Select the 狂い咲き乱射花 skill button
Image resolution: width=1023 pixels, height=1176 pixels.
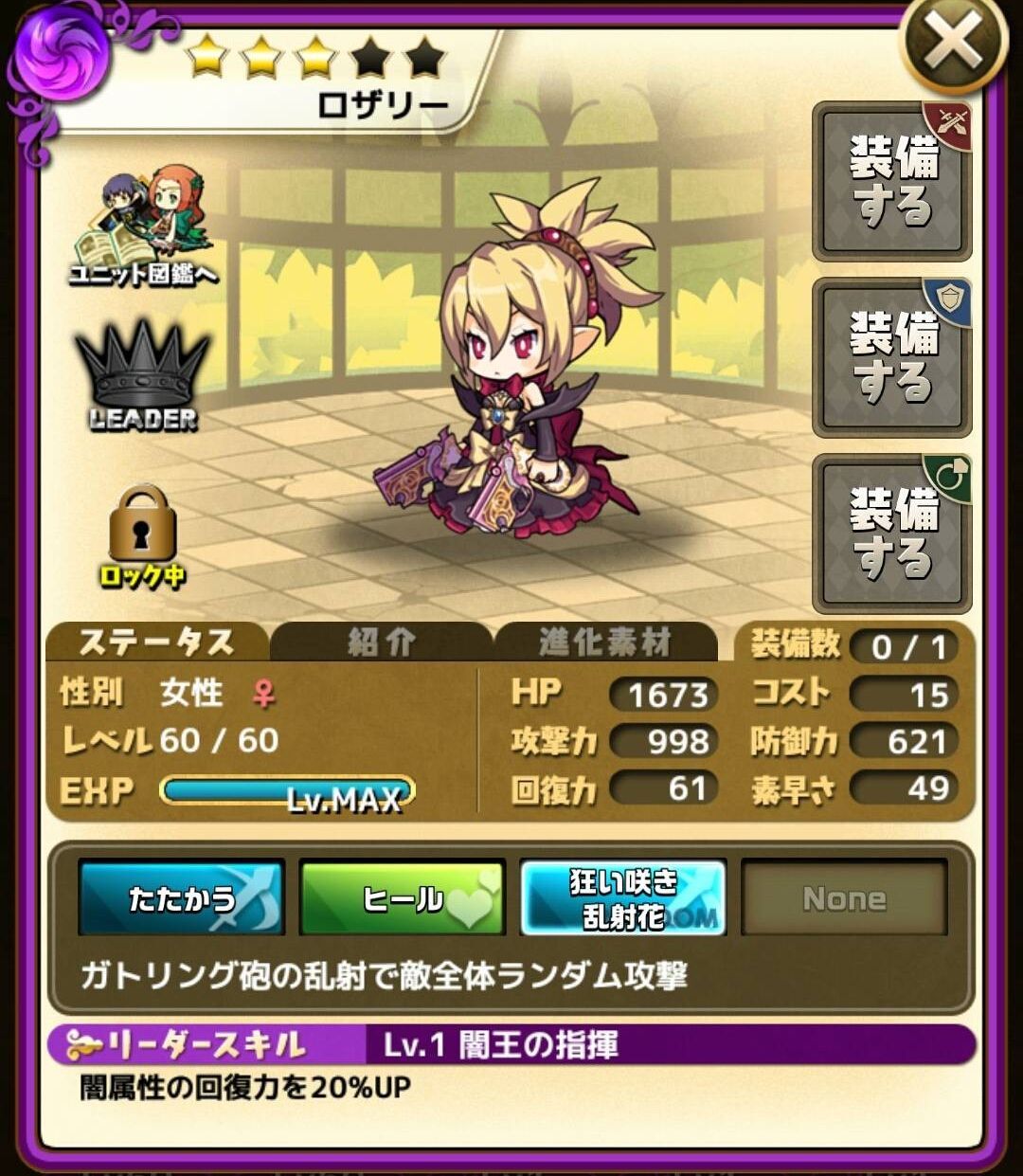click(x=623, y=897)
